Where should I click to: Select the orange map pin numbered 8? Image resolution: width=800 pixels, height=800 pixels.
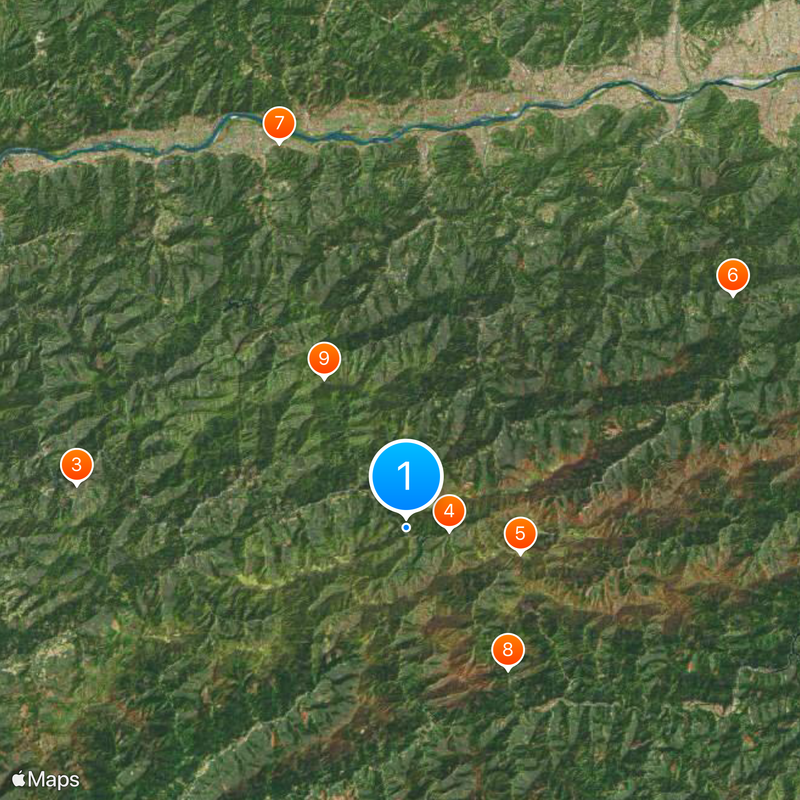point(508,651)
